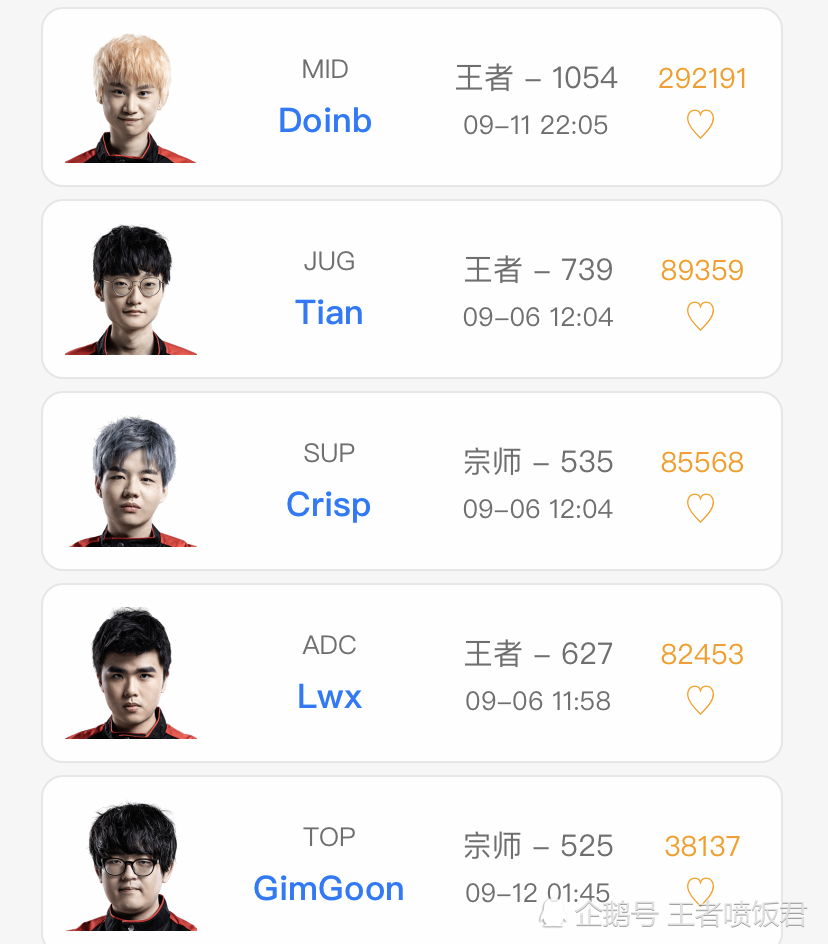Tap the heart icon under Tian's like count
Image resolution: width=828 pixels, height=944 pixels.
coord(701,316)
